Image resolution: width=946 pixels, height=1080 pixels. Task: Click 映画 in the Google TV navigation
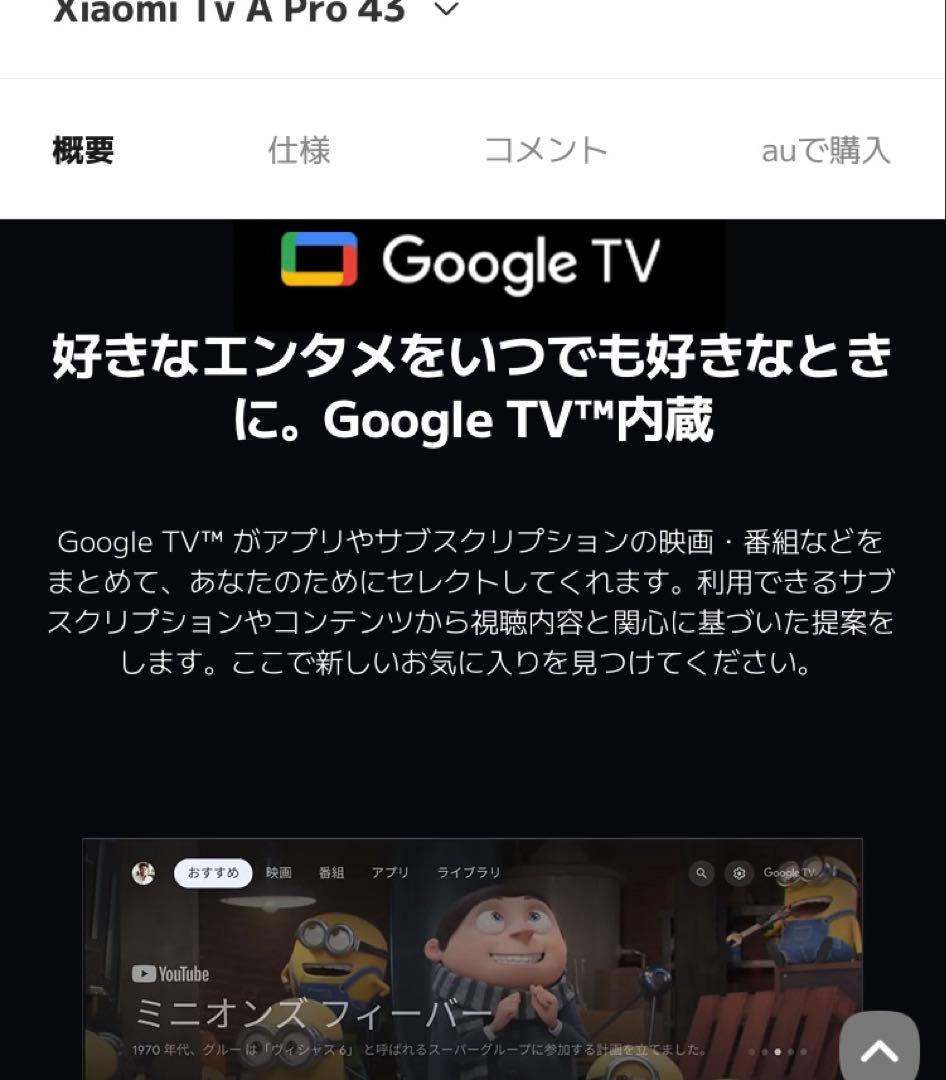(278, 873)
